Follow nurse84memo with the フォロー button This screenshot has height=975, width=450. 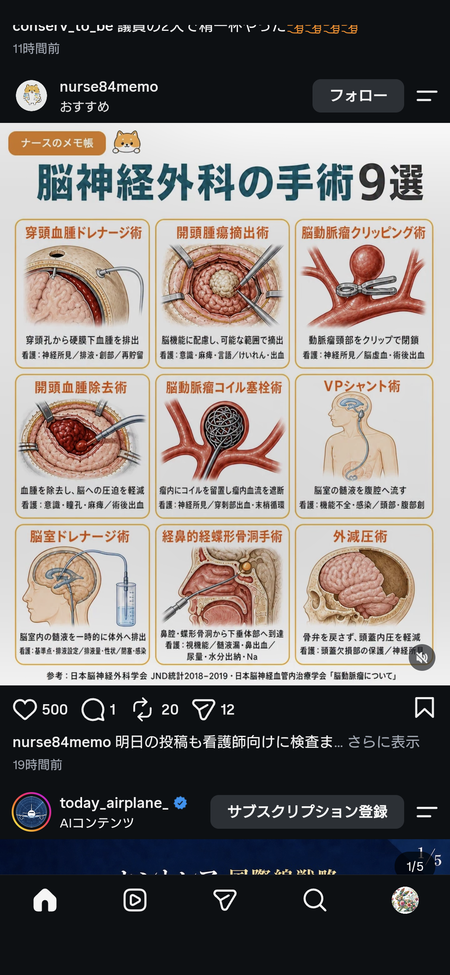pyautogui.click(x=358, y=96)
